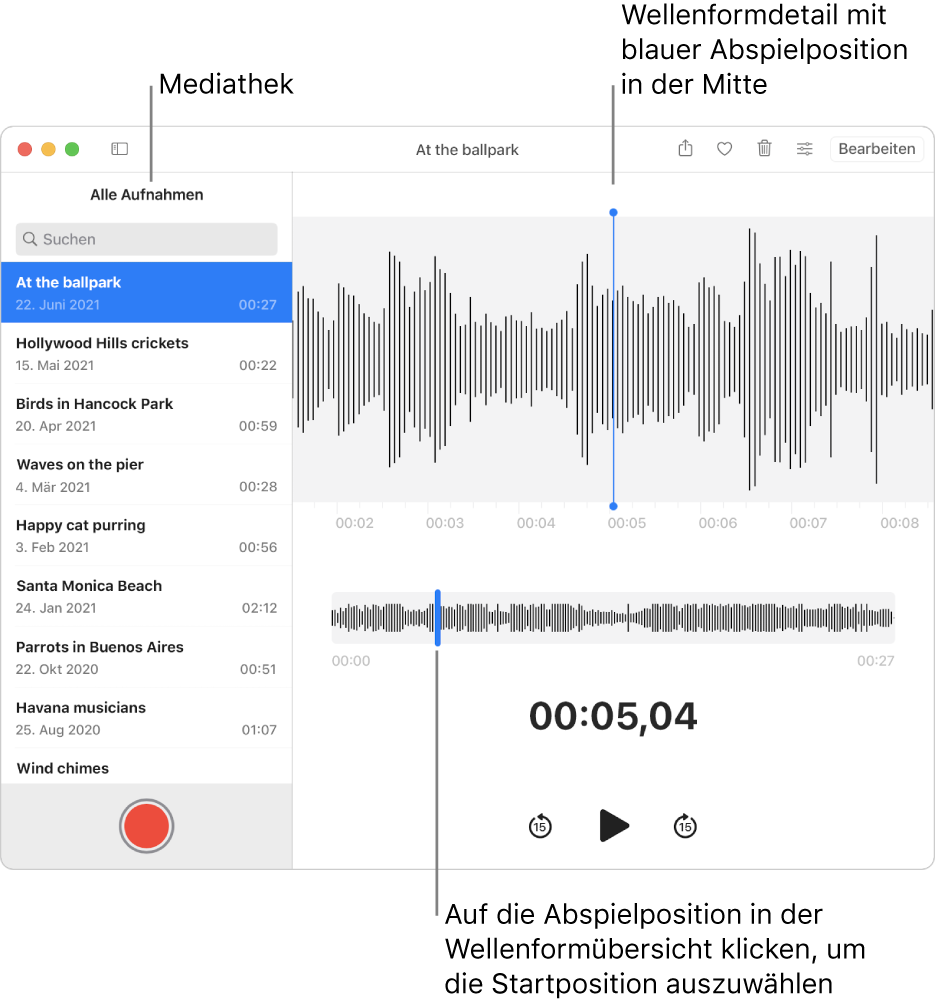Select "Parrots in Buenos Aires" recording
Viewport: 935px width, 1004px height.
(146, 657)
